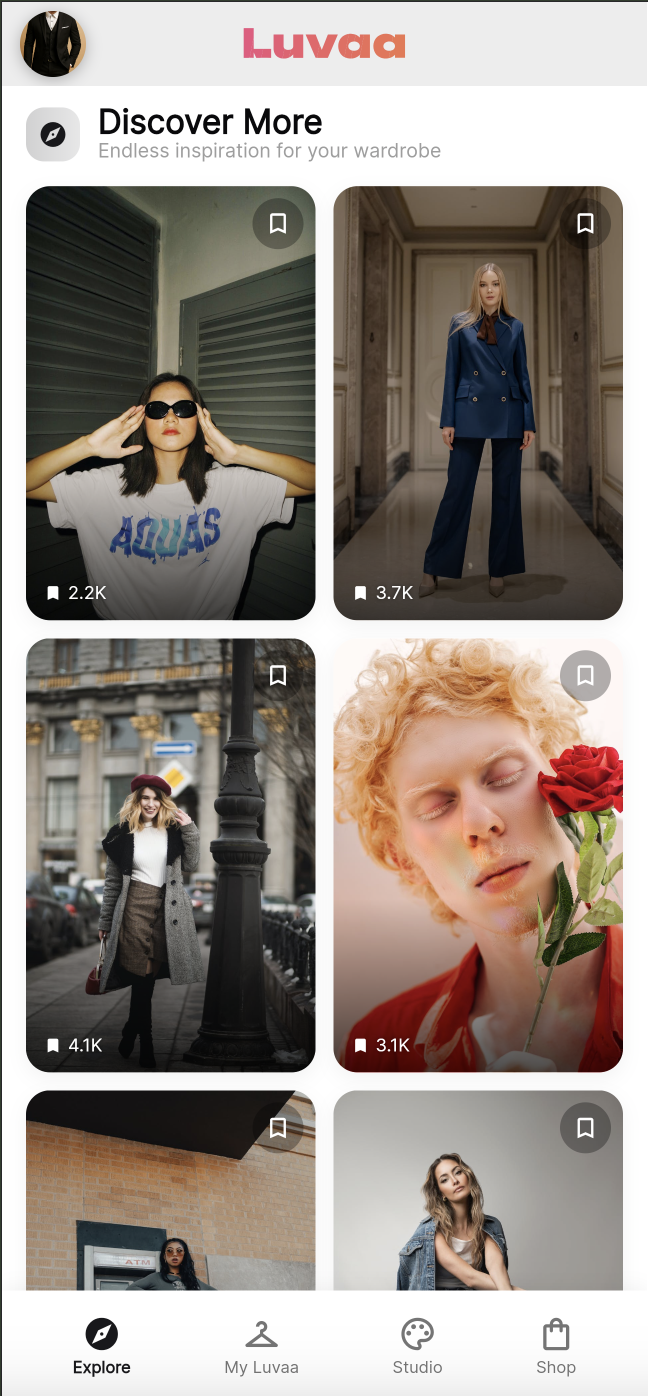View the navy blue suit outfit card
648x1396 pixels.
click(478, 420)
